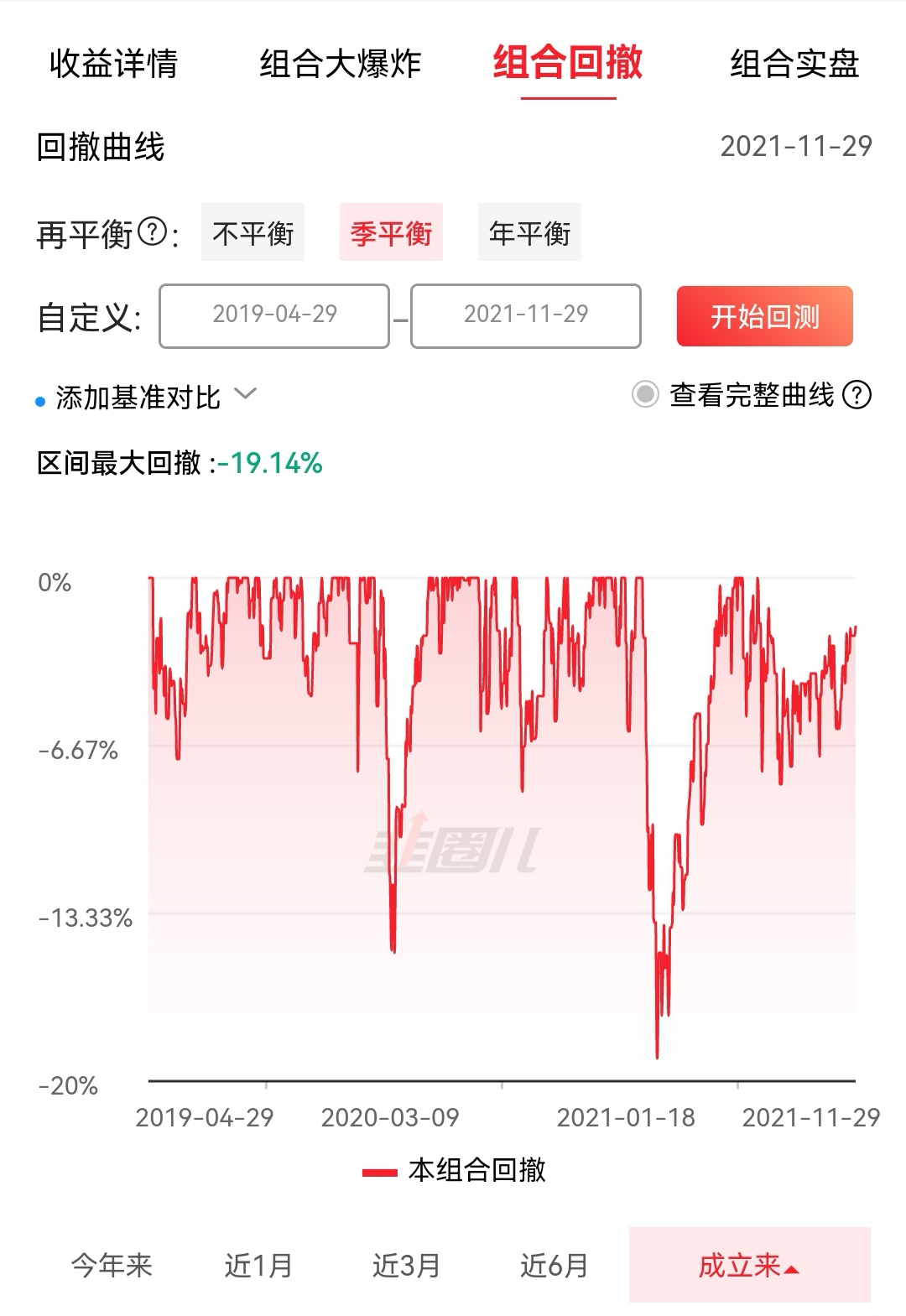Open the 组合大爆炸 tab
This screenshot has height=1316, width=906.
[340, 64]
